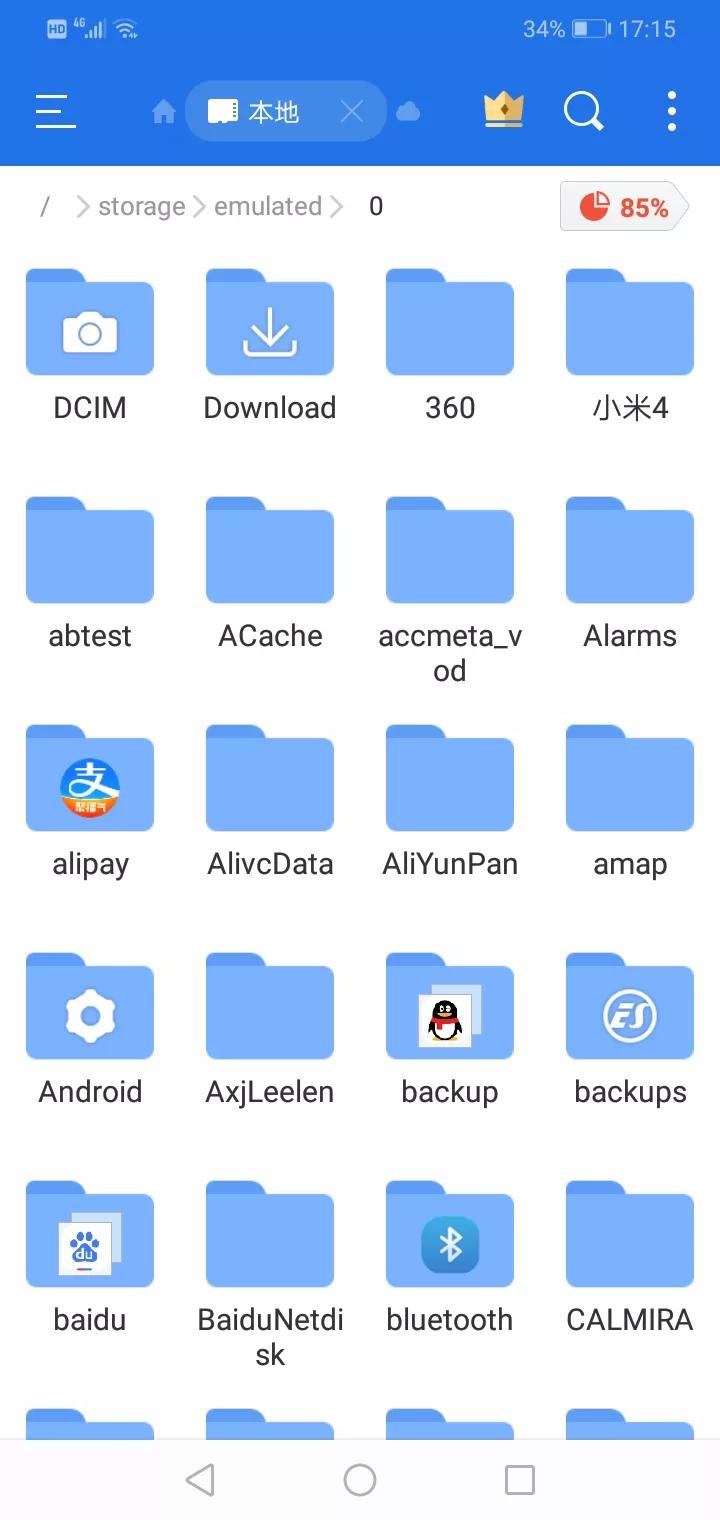
Task: Open the bluetooth folder
Action: (x=450, y=1258)
